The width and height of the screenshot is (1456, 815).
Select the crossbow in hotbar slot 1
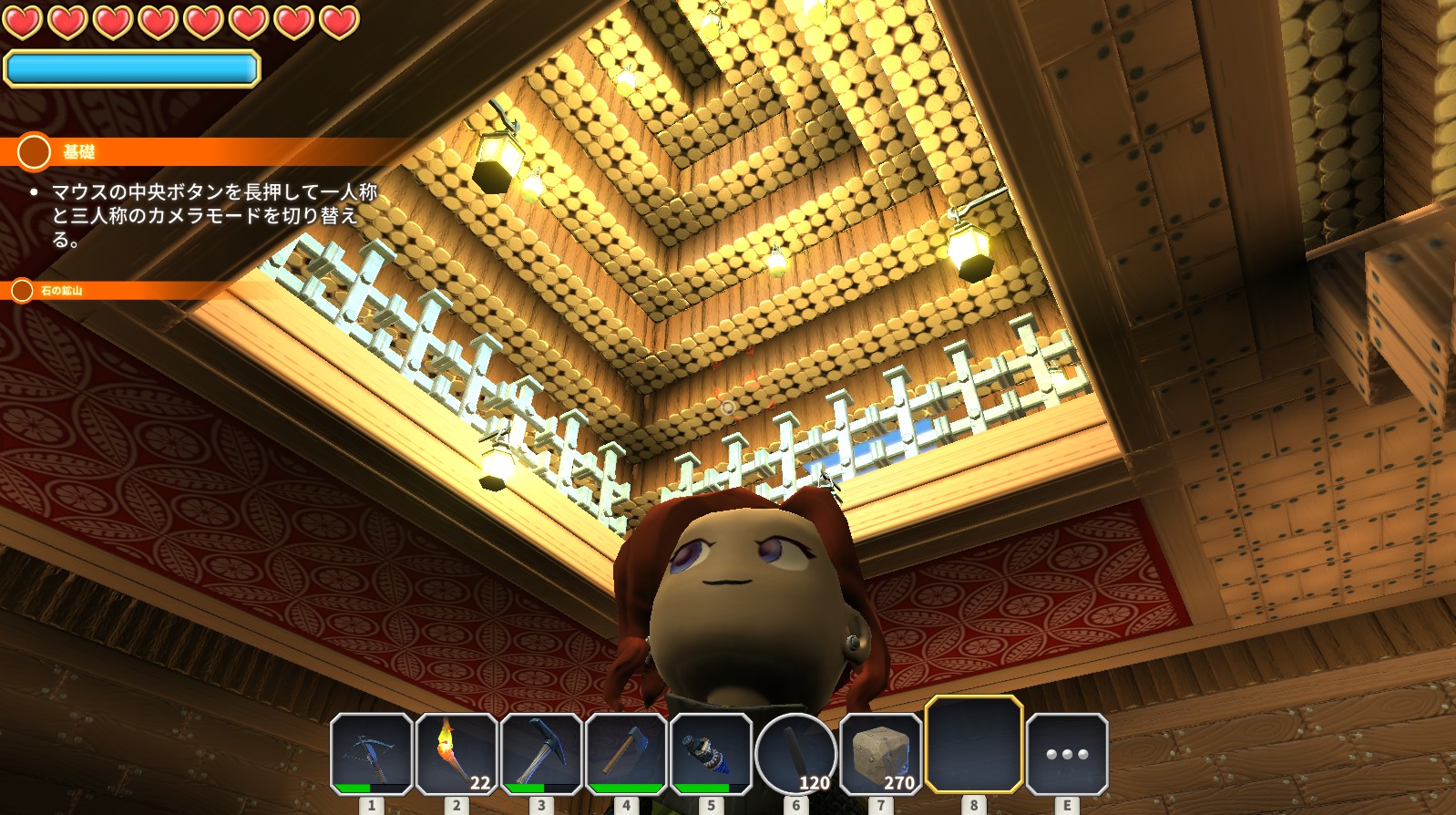point(371,754)
